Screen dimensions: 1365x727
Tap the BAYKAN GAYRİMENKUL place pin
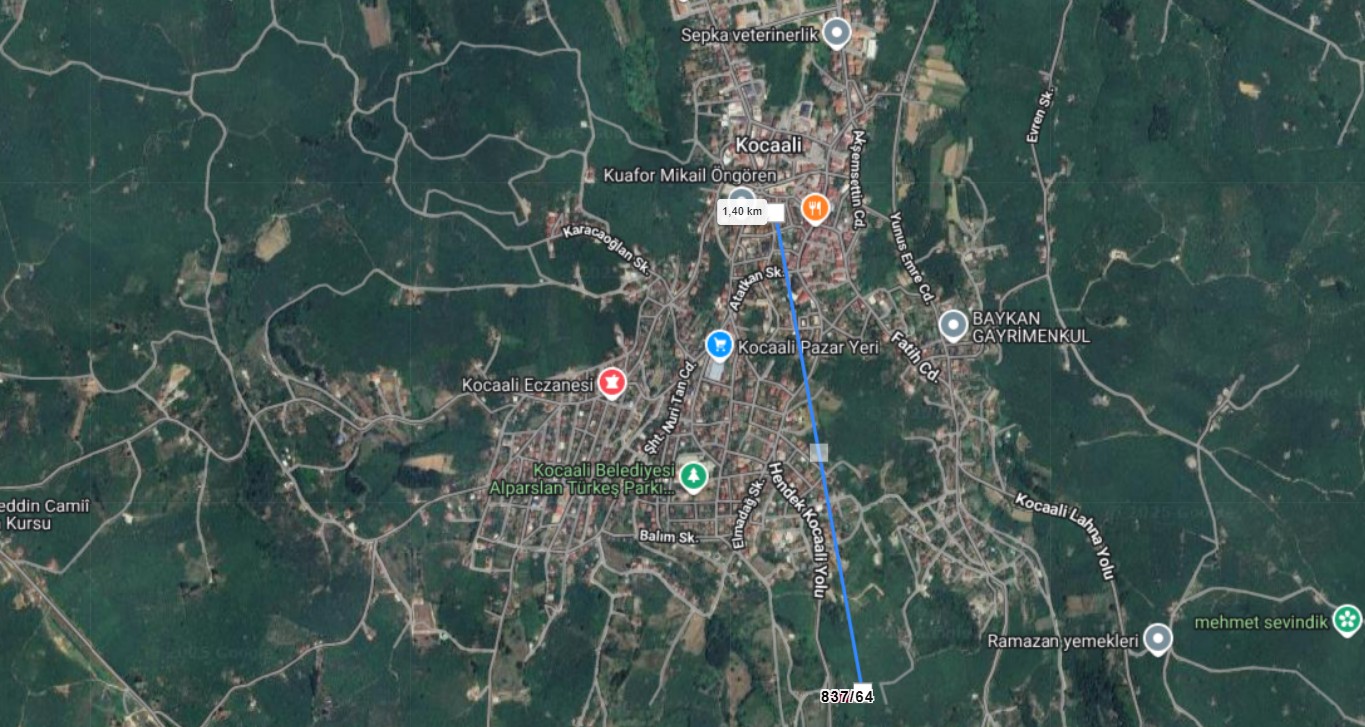[953, 324]
